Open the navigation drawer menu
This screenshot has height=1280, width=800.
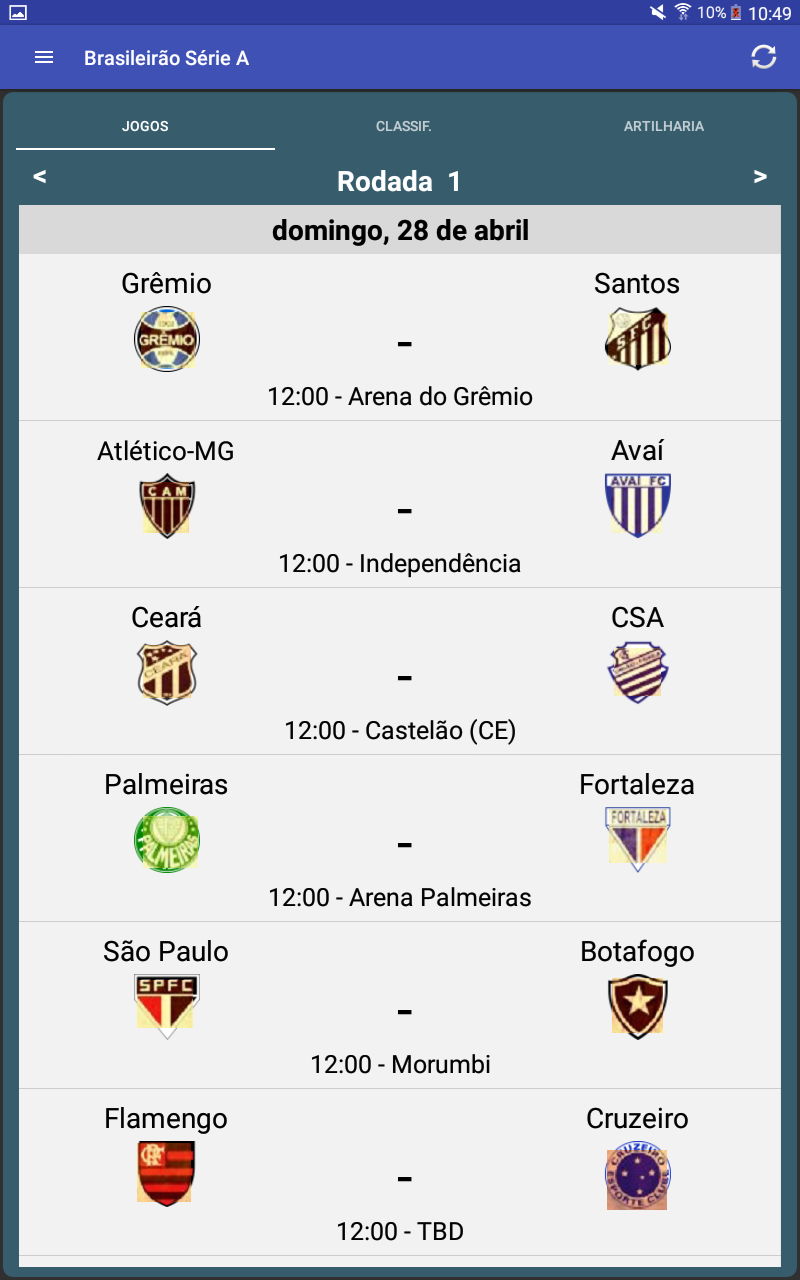pyautogui.click(x=43, y=57)
